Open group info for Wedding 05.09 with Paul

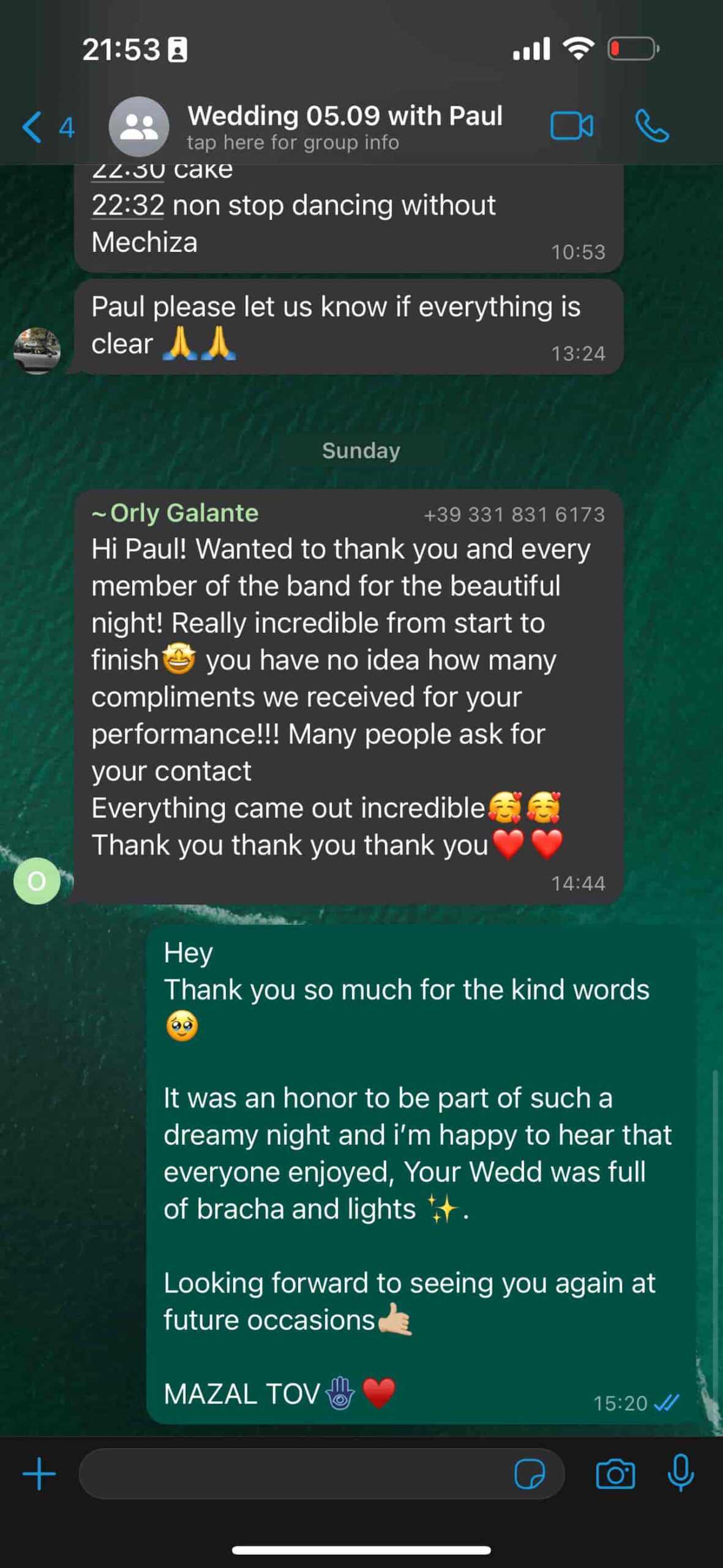click(x=344, y=127)
